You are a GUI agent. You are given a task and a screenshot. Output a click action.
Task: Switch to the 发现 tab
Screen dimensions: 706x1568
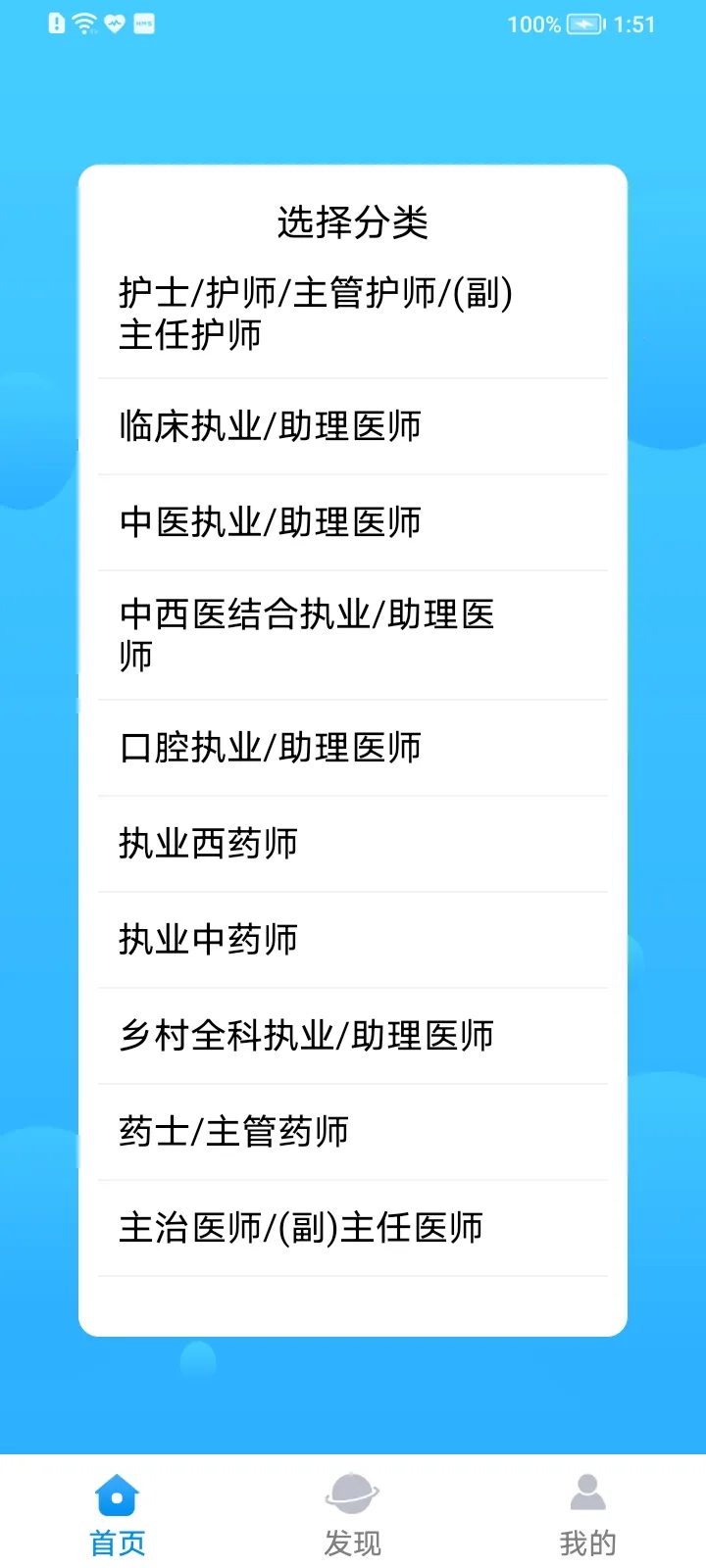click(351, 1514)
